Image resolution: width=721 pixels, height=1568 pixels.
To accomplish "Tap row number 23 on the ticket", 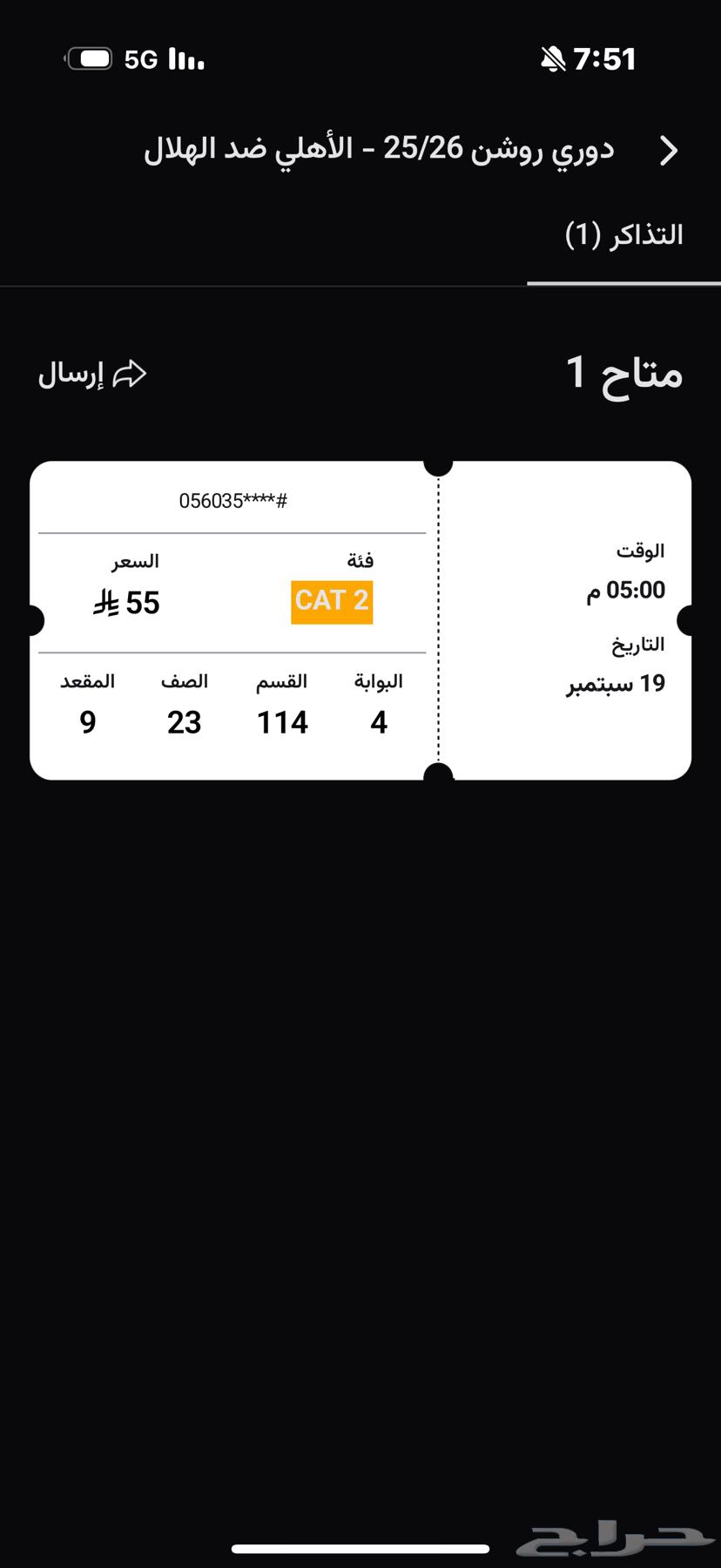I will point(185,722).
